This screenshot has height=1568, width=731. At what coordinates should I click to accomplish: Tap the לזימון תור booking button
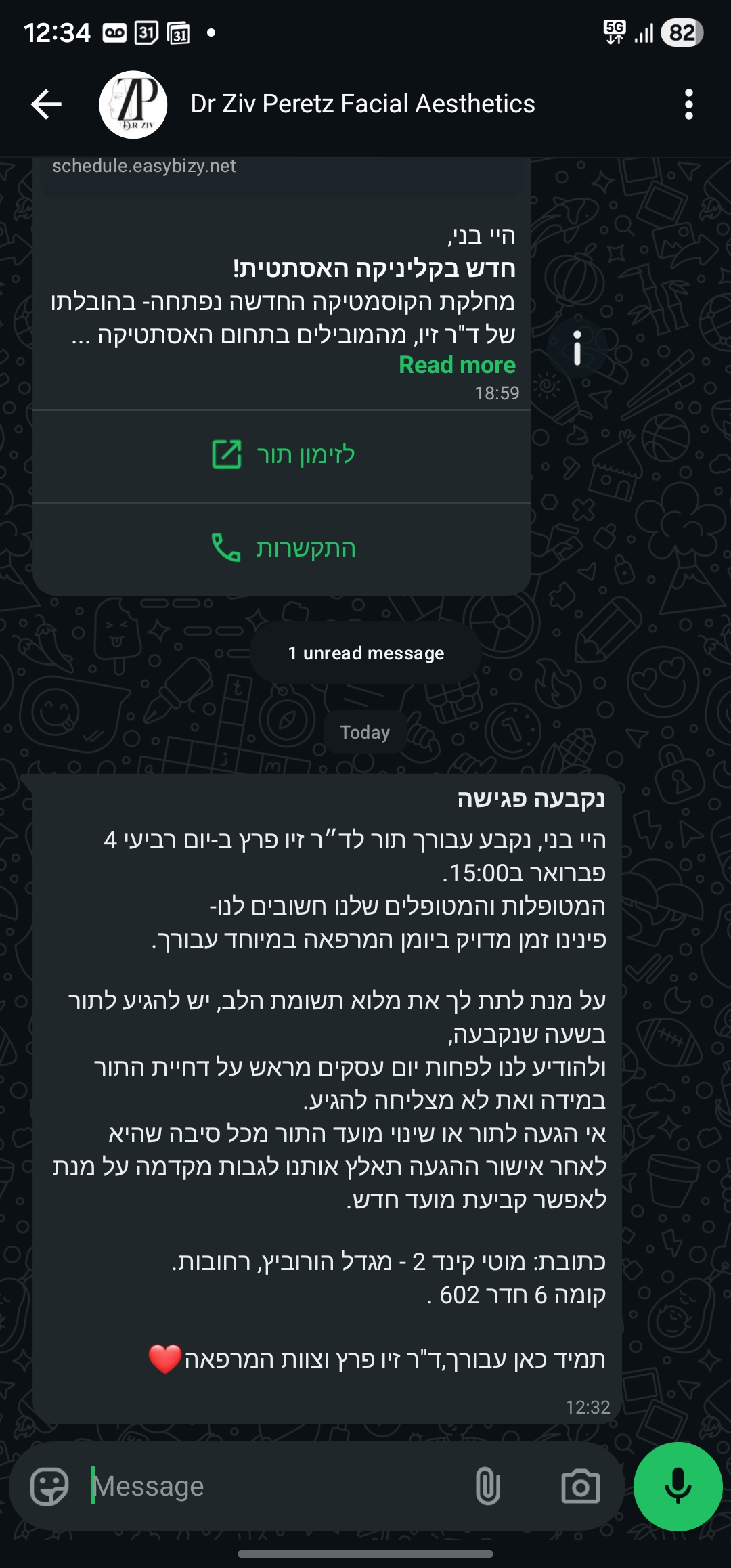click(282, 455)
